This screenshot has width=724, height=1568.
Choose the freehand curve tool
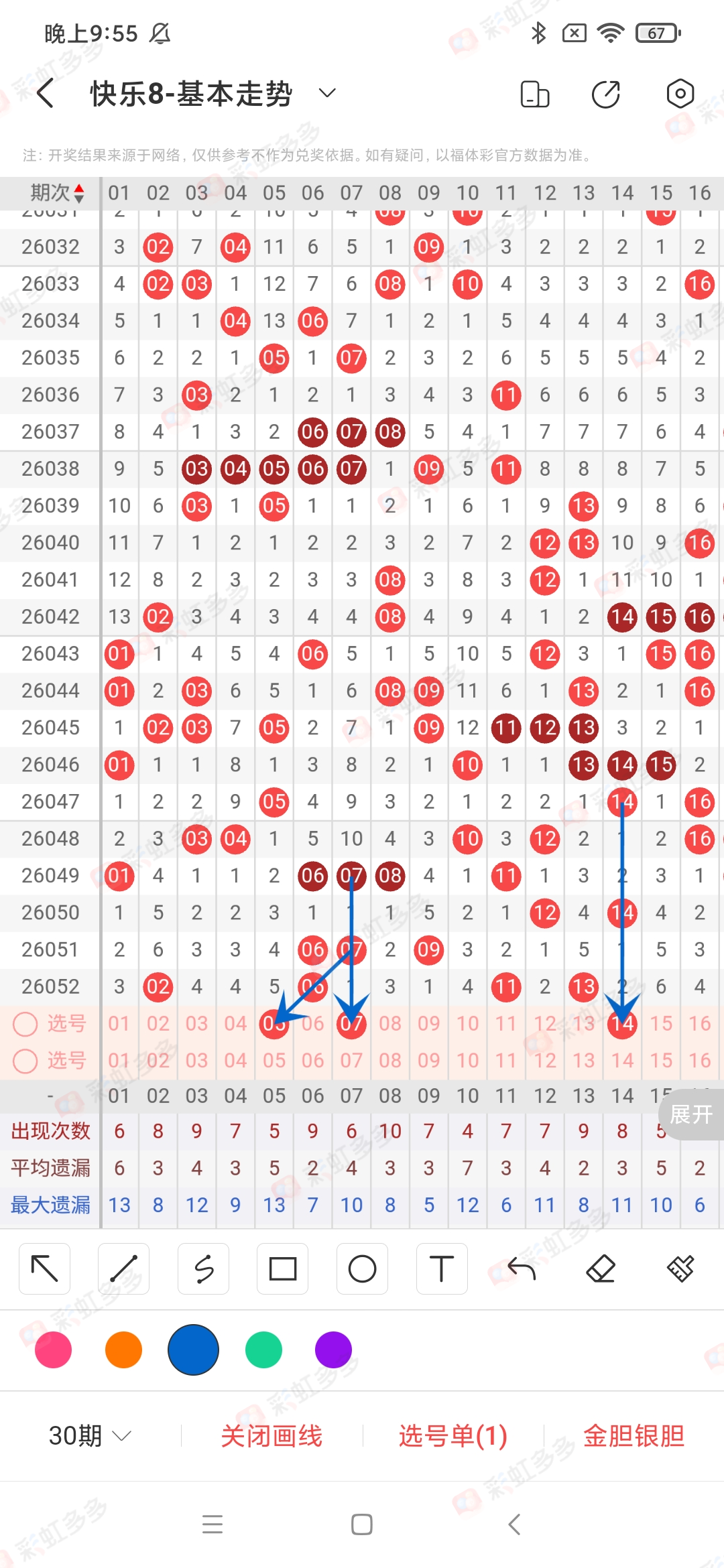point(203,1268)
